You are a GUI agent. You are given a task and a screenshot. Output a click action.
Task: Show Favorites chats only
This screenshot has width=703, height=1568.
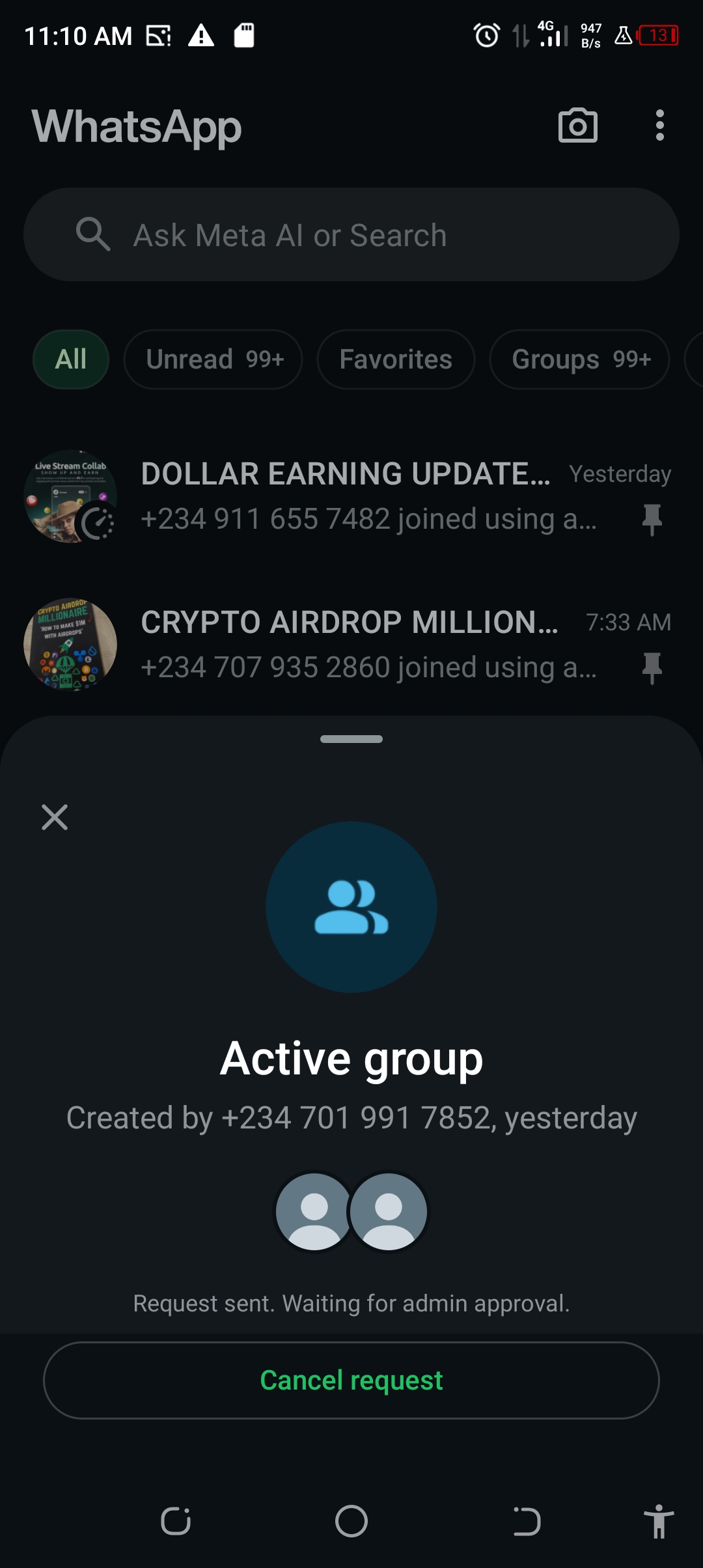point(396,359)
